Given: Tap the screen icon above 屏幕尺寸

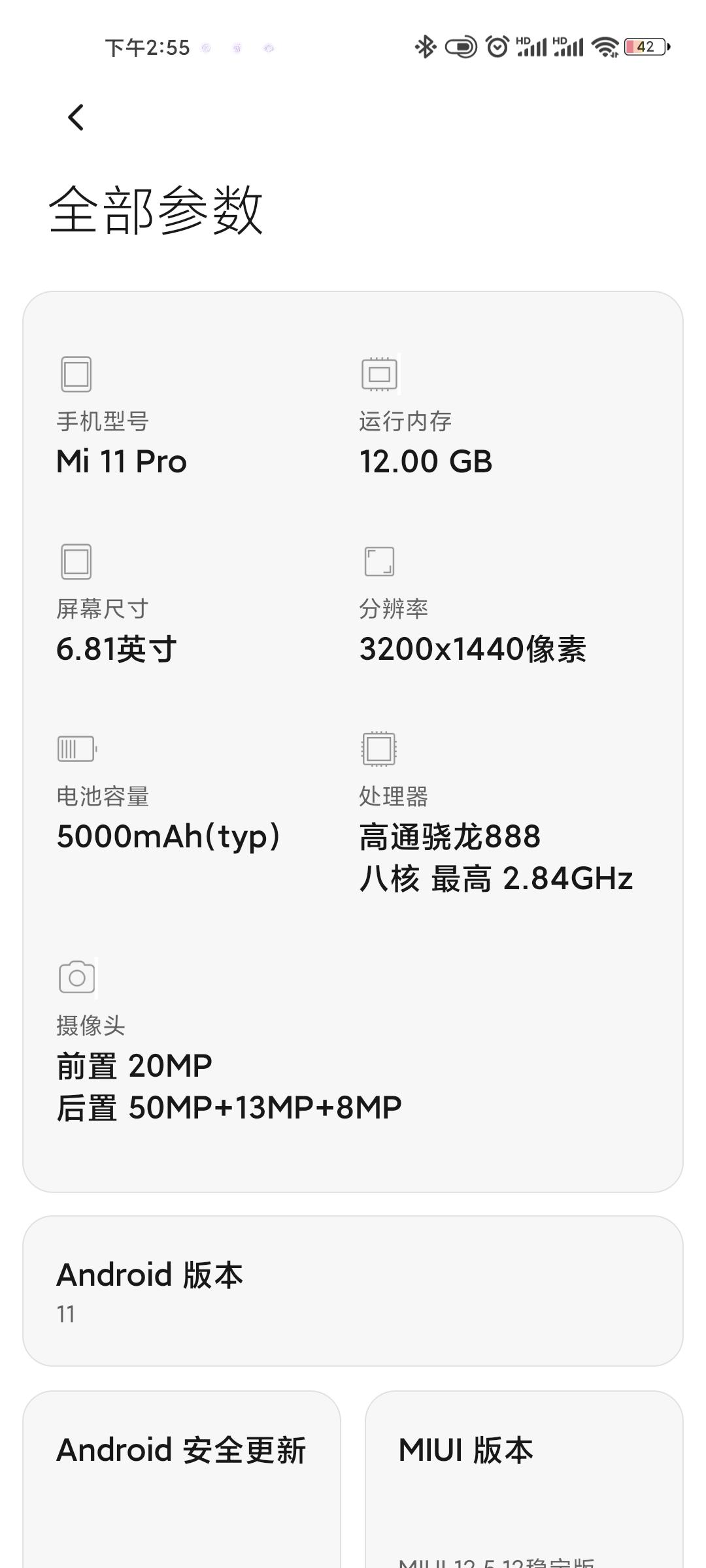Looking at the screenshot, I should click(76, 562).
